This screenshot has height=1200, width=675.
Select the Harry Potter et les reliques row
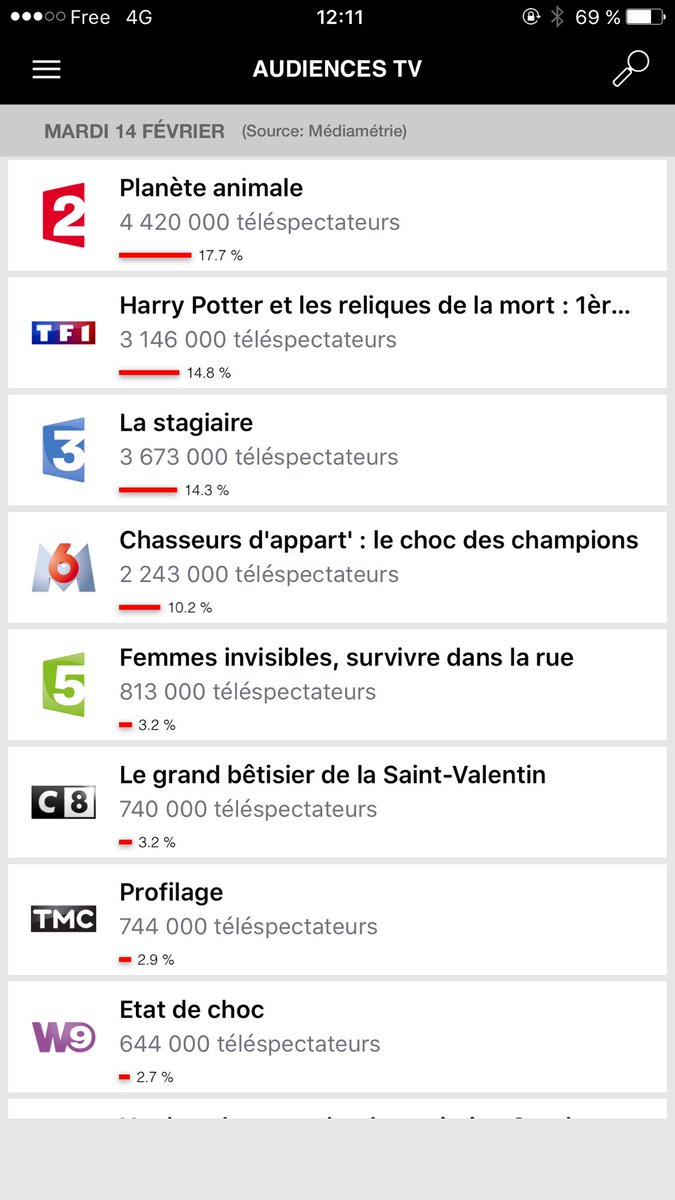[x=337, y=333]
